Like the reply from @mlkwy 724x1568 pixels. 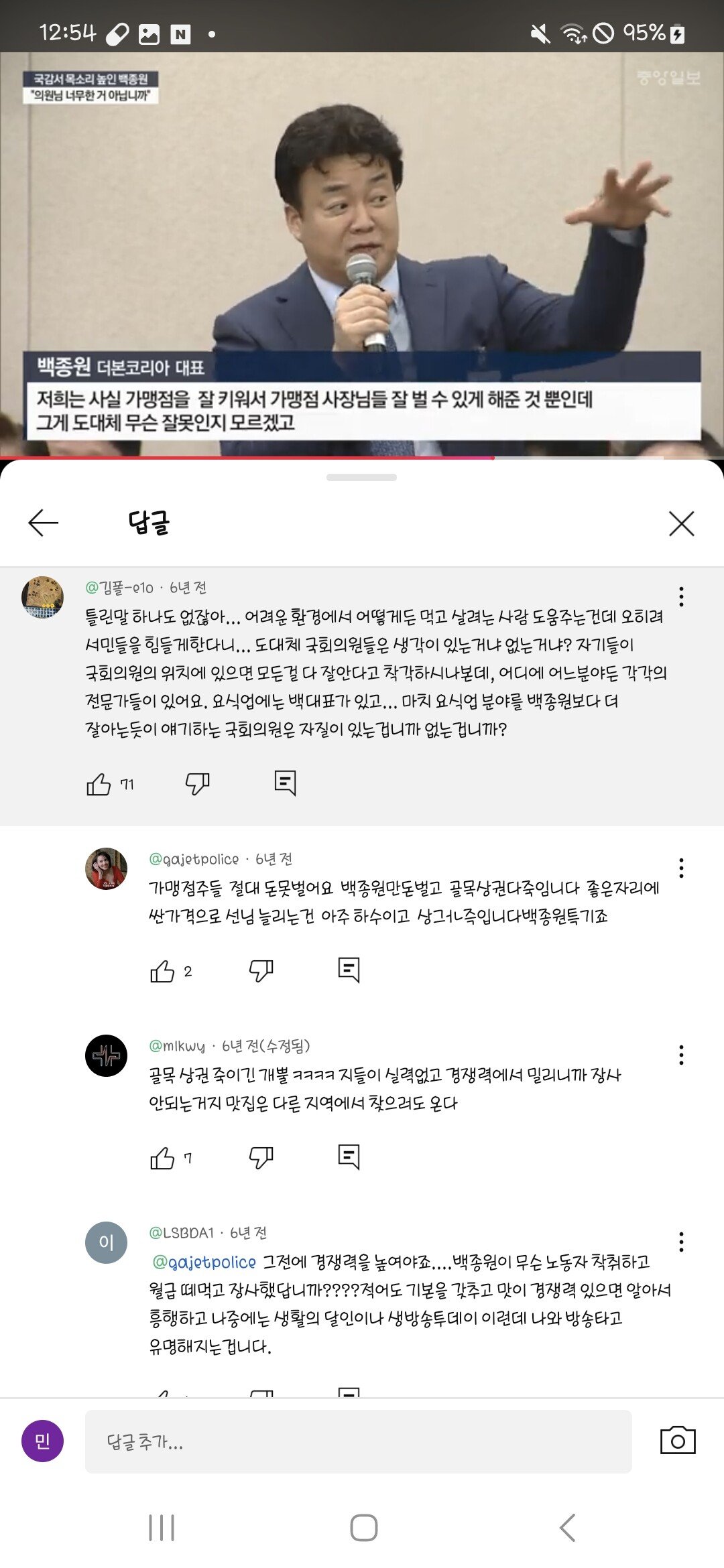tap(162, 1158)
